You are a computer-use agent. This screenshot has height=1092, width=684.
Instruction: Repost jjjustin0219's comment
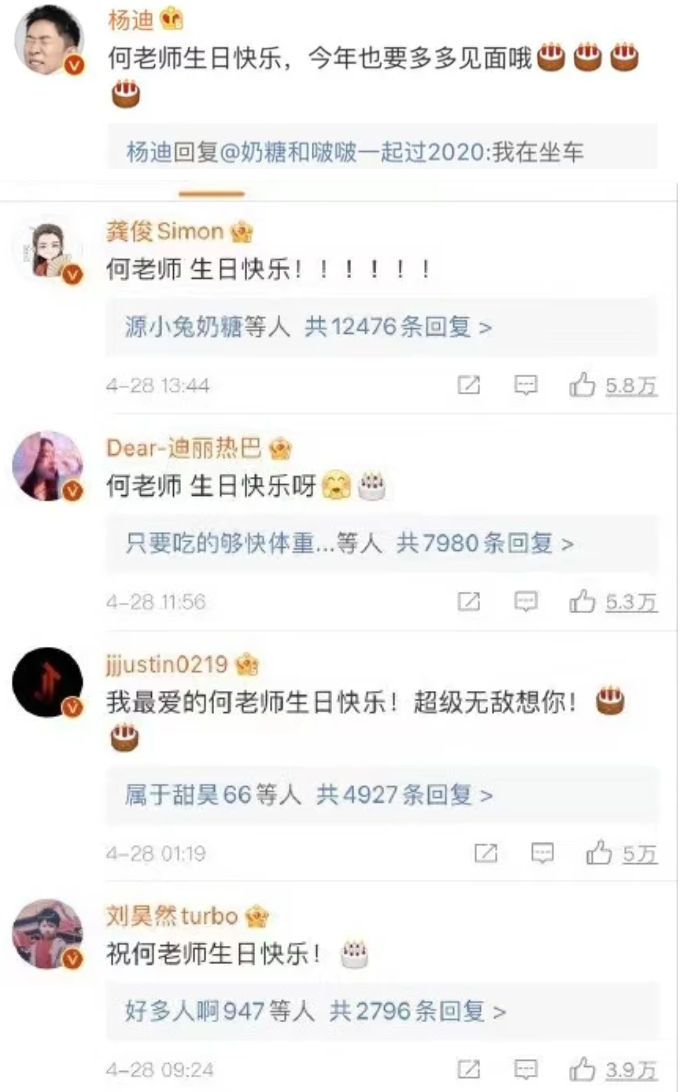point(485,853)
